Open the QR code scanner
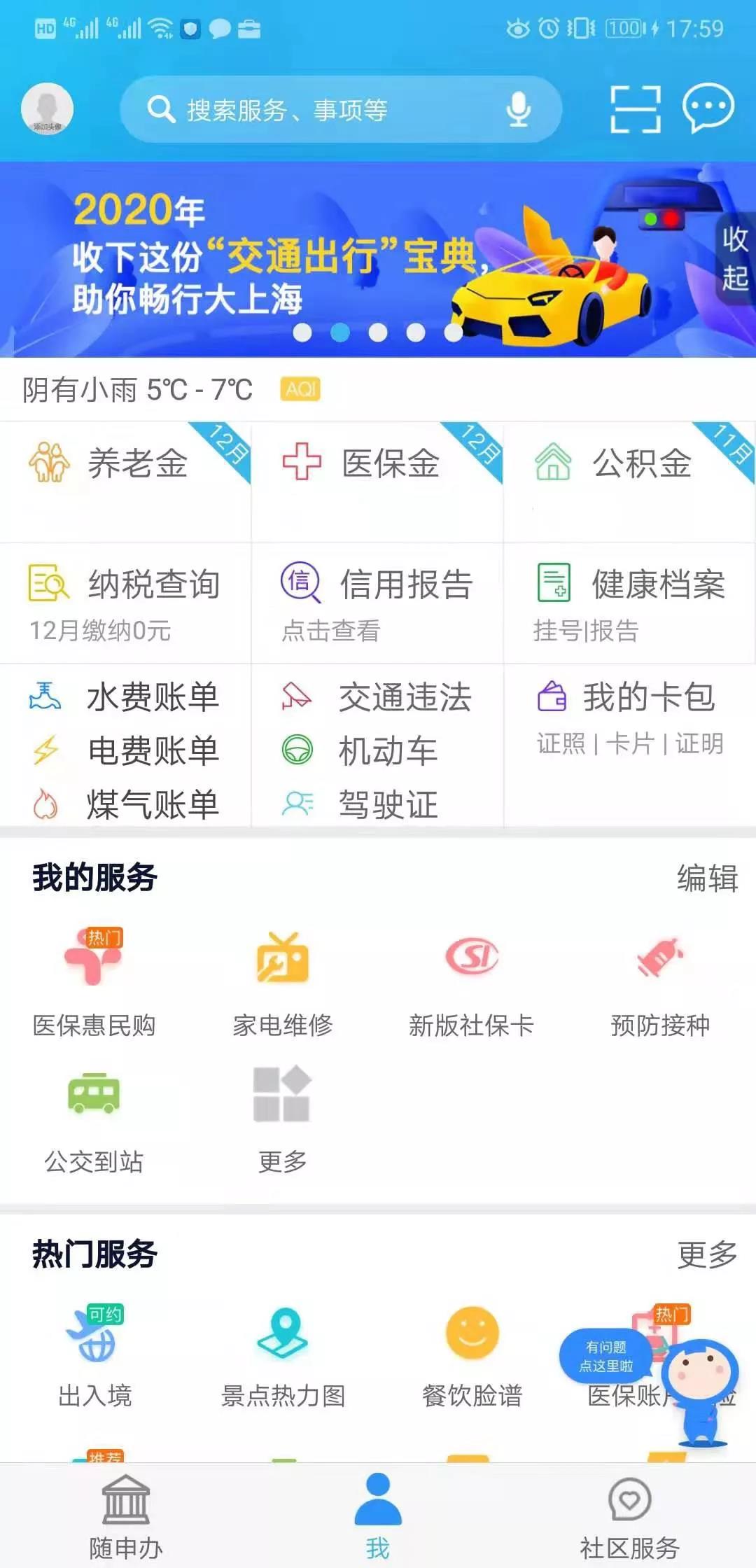Screen dimensions: 756x1568 point(636,110)
